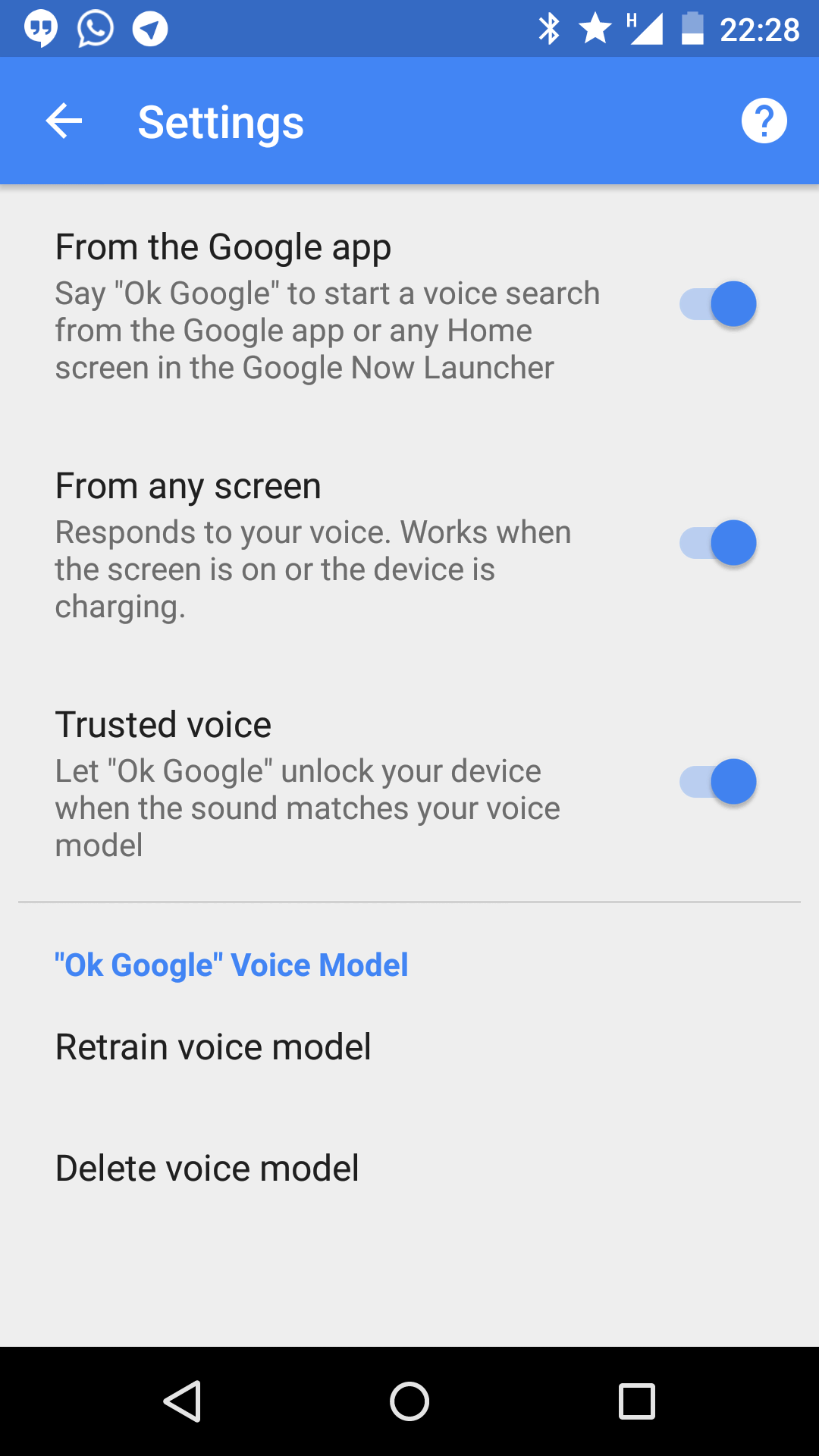Disable the From the Google app switch
The width and height of the screenshot is (819, 1456).
[x=717, y=304]
